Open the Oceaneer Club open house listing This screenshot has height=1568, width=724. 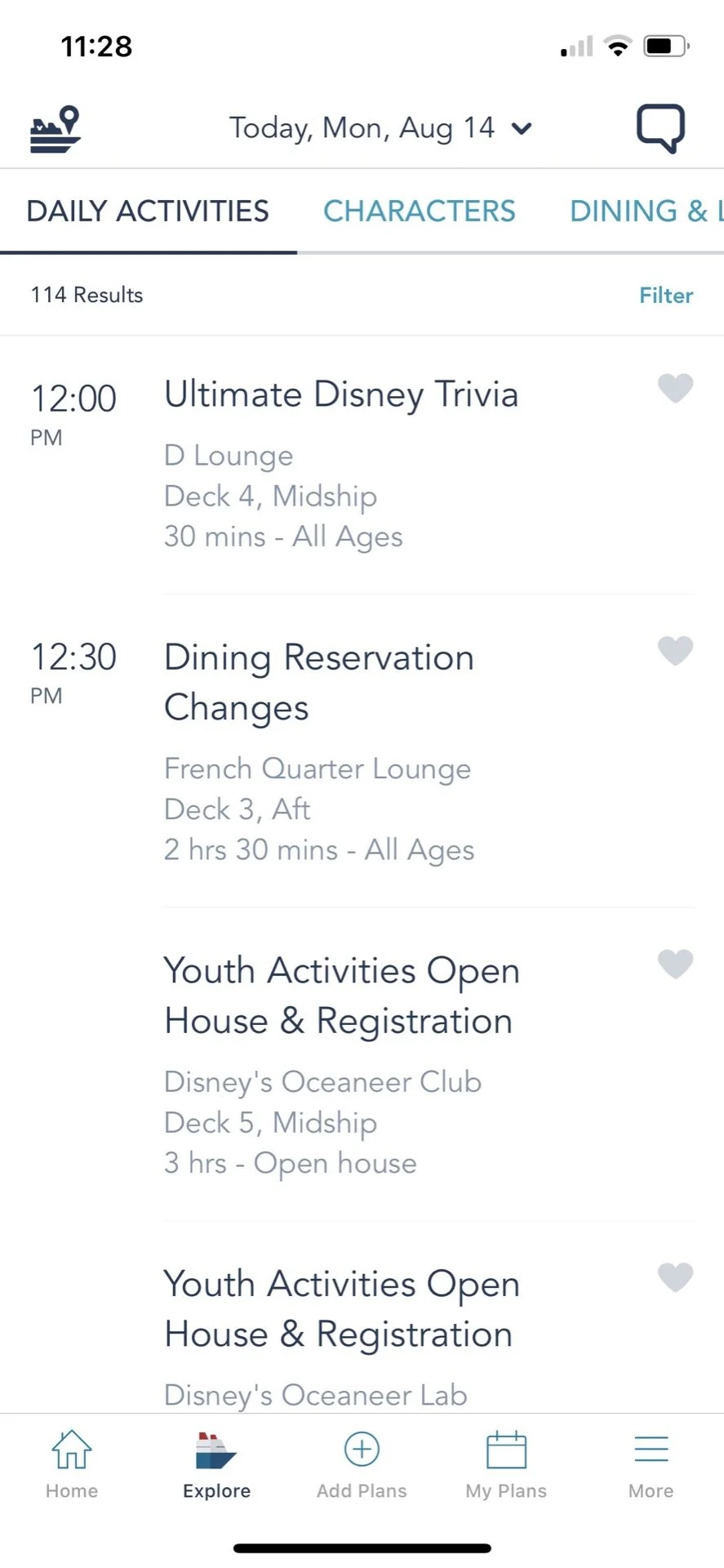tap(341, 996)
